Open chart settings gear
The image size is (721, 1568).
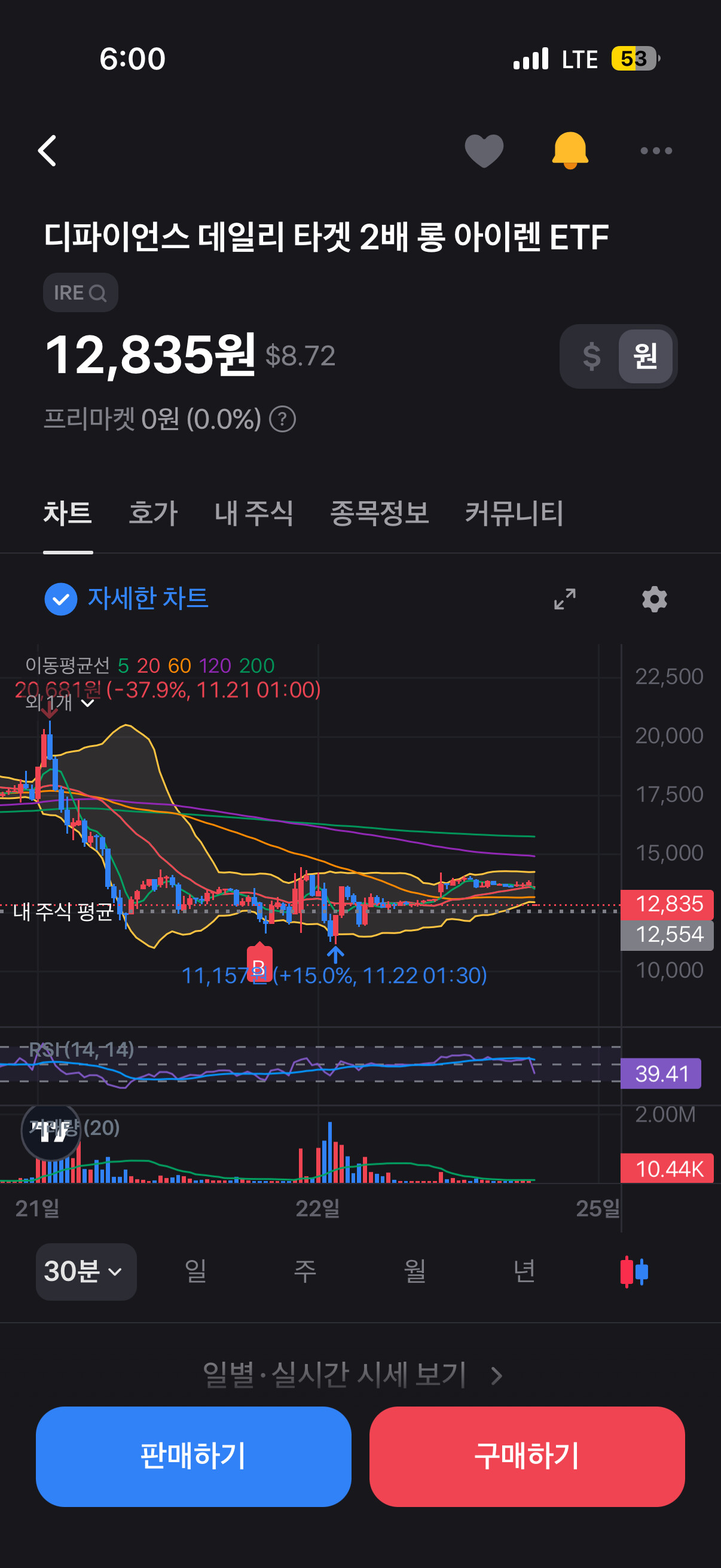[654, 599]
